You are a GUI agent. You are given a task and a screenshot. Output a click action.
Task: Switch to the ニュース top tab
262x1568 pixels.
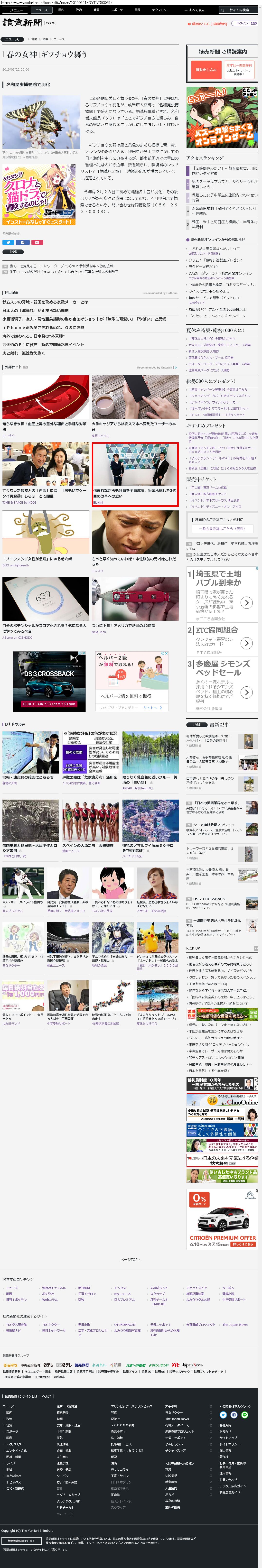41,10
